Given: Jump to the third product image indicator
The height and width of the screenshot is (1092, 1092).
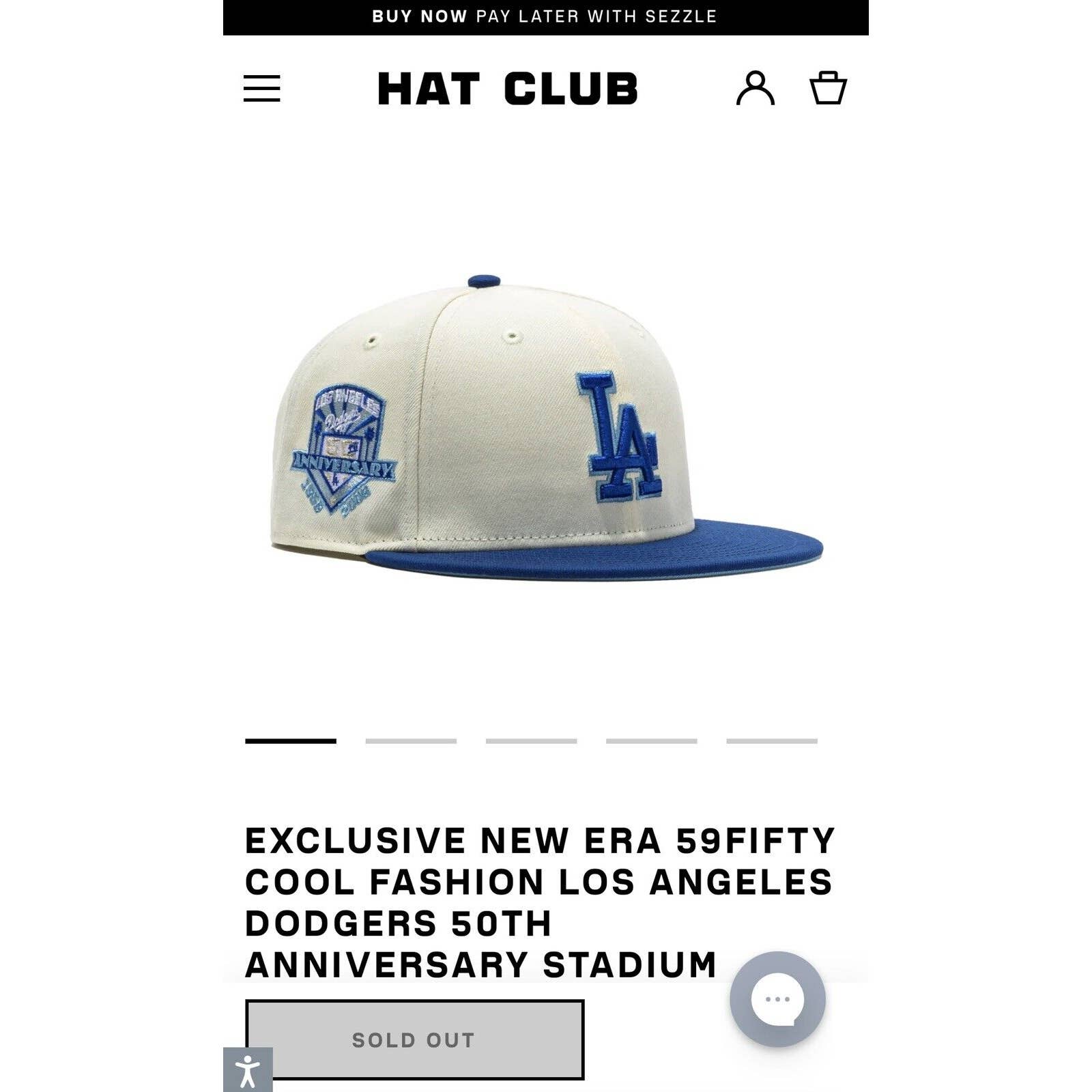Looking at the screenshot, I should (531, 741).
